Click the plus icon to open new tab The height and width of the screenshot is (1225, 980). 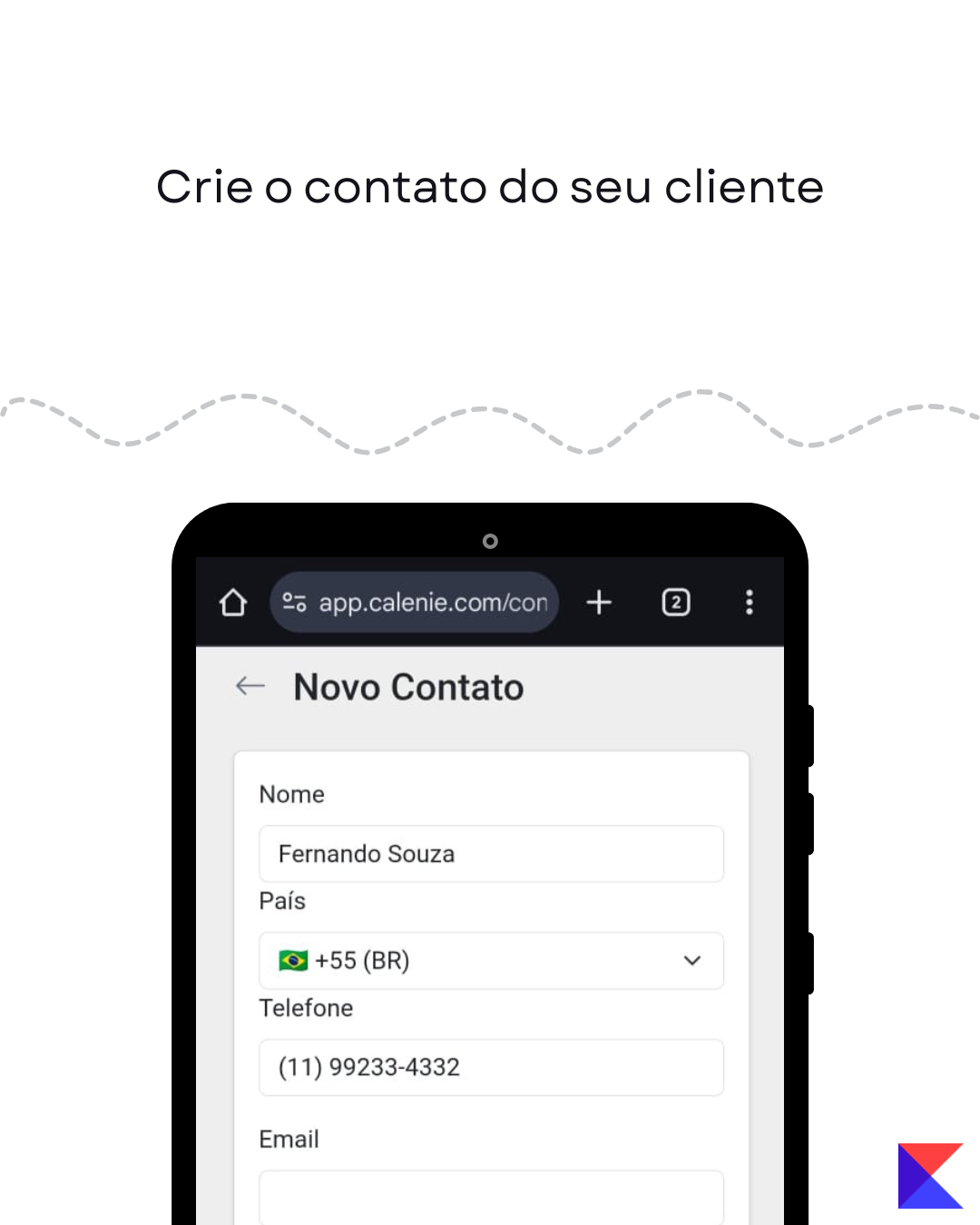coord(599,603)
